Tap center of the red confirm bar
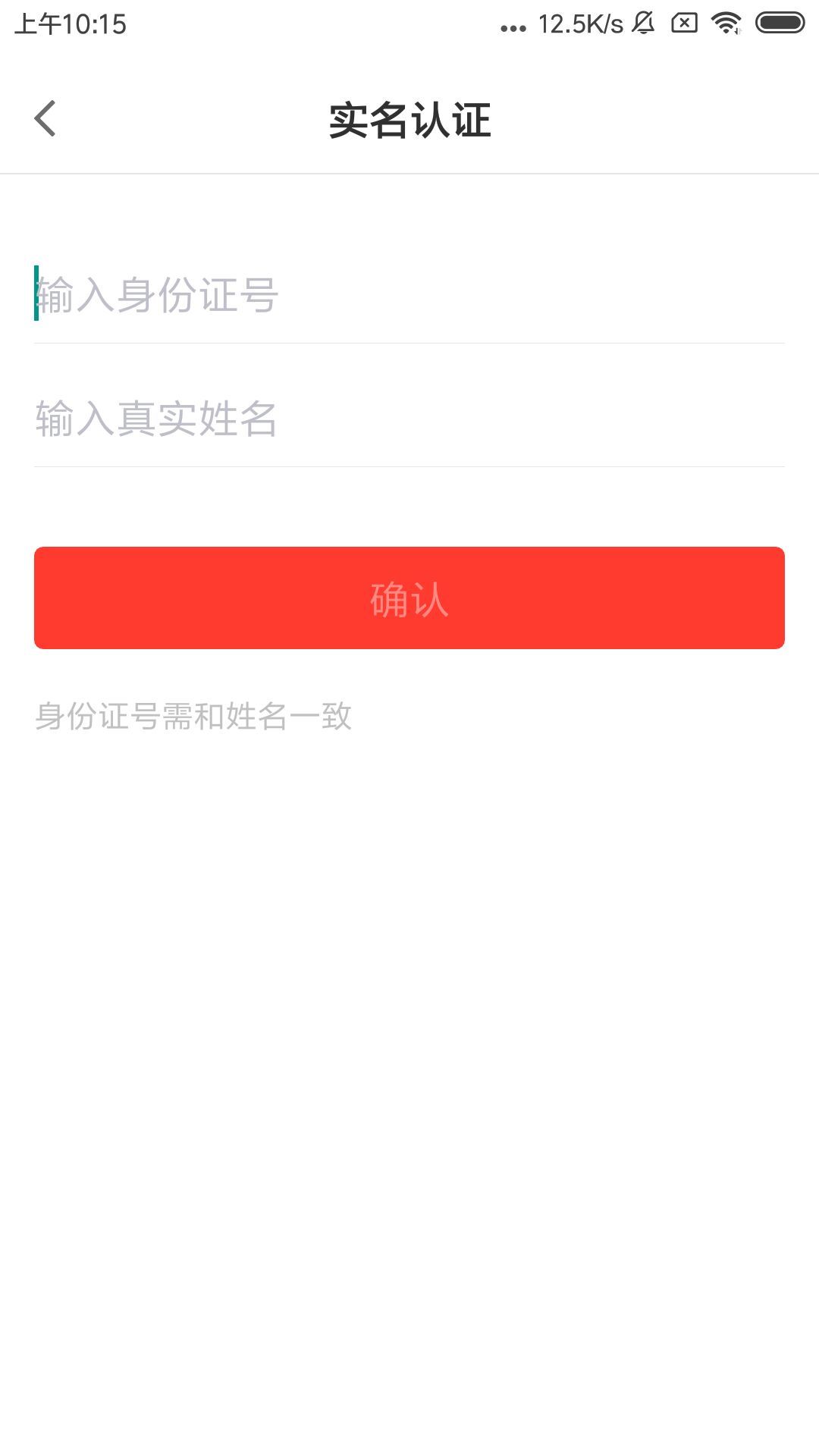819x1456 pixels. (x=409, y=597)
